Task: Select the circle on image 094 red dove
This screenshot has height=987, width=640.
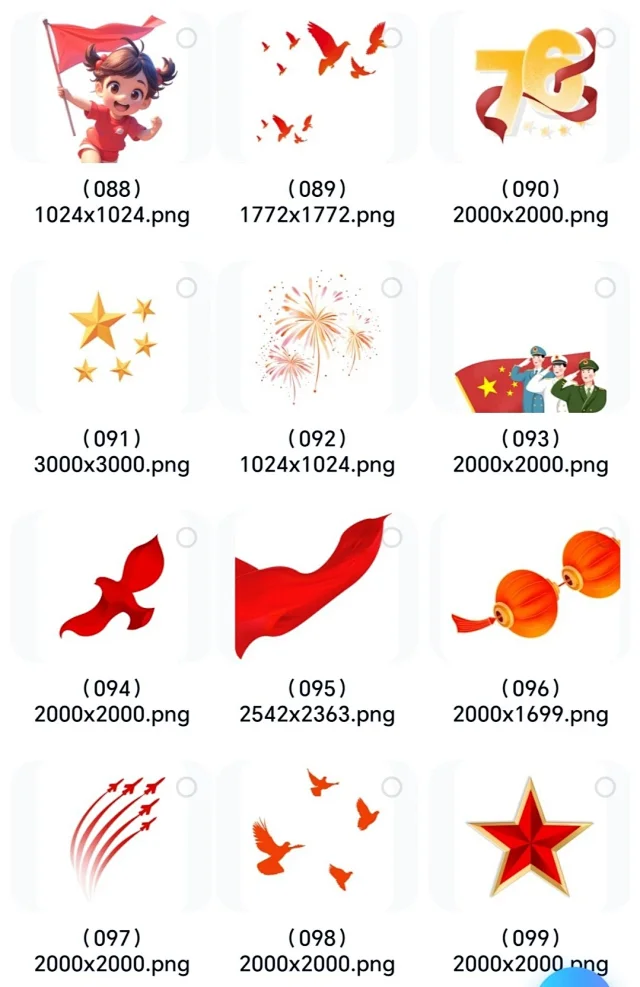Action: tap(186, 538)
